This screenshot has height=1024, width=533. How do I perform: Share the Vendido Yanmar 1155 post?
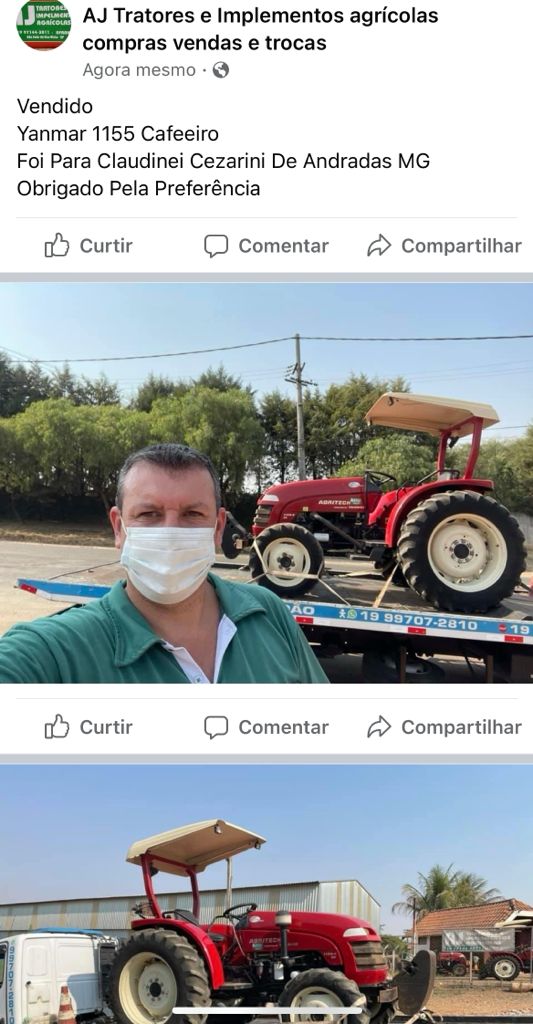444,246
